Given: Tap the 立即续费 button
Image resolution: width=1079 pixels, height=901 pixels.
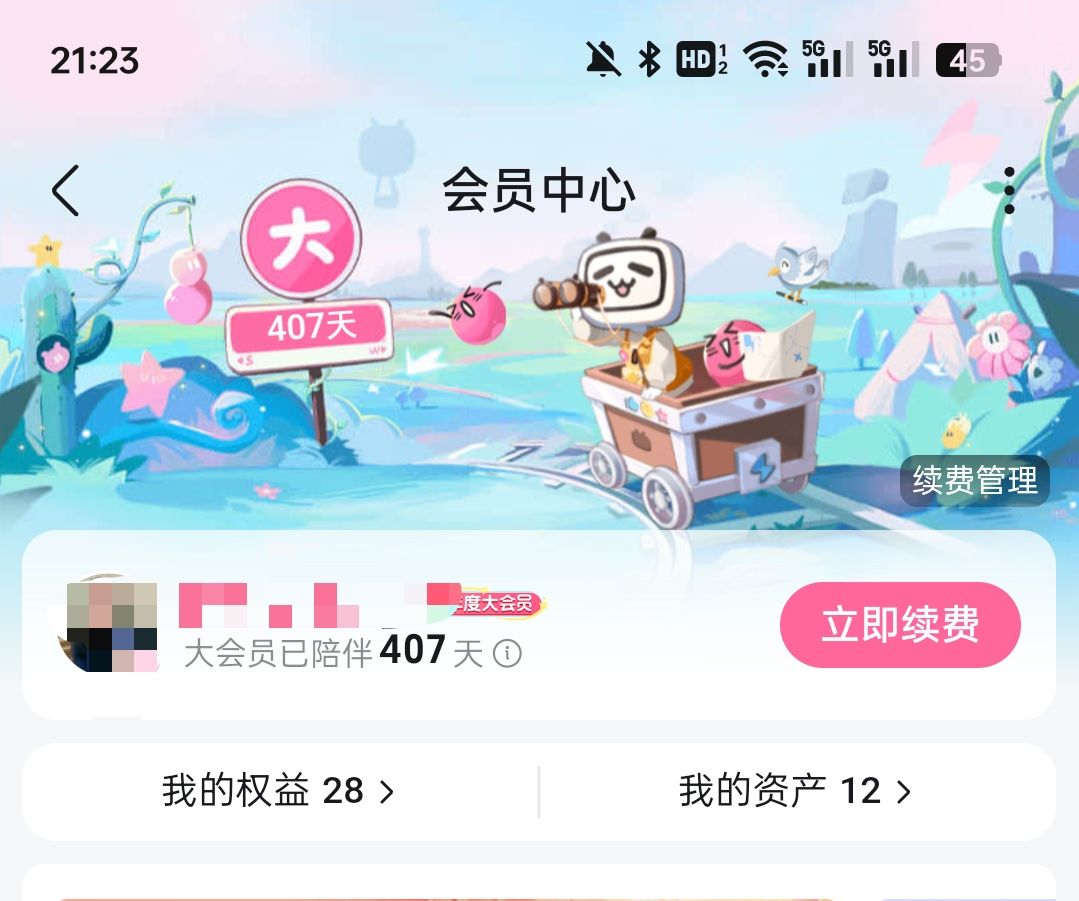Looking at the screenshot, I should pyautogui.click(x=900, y=625).
